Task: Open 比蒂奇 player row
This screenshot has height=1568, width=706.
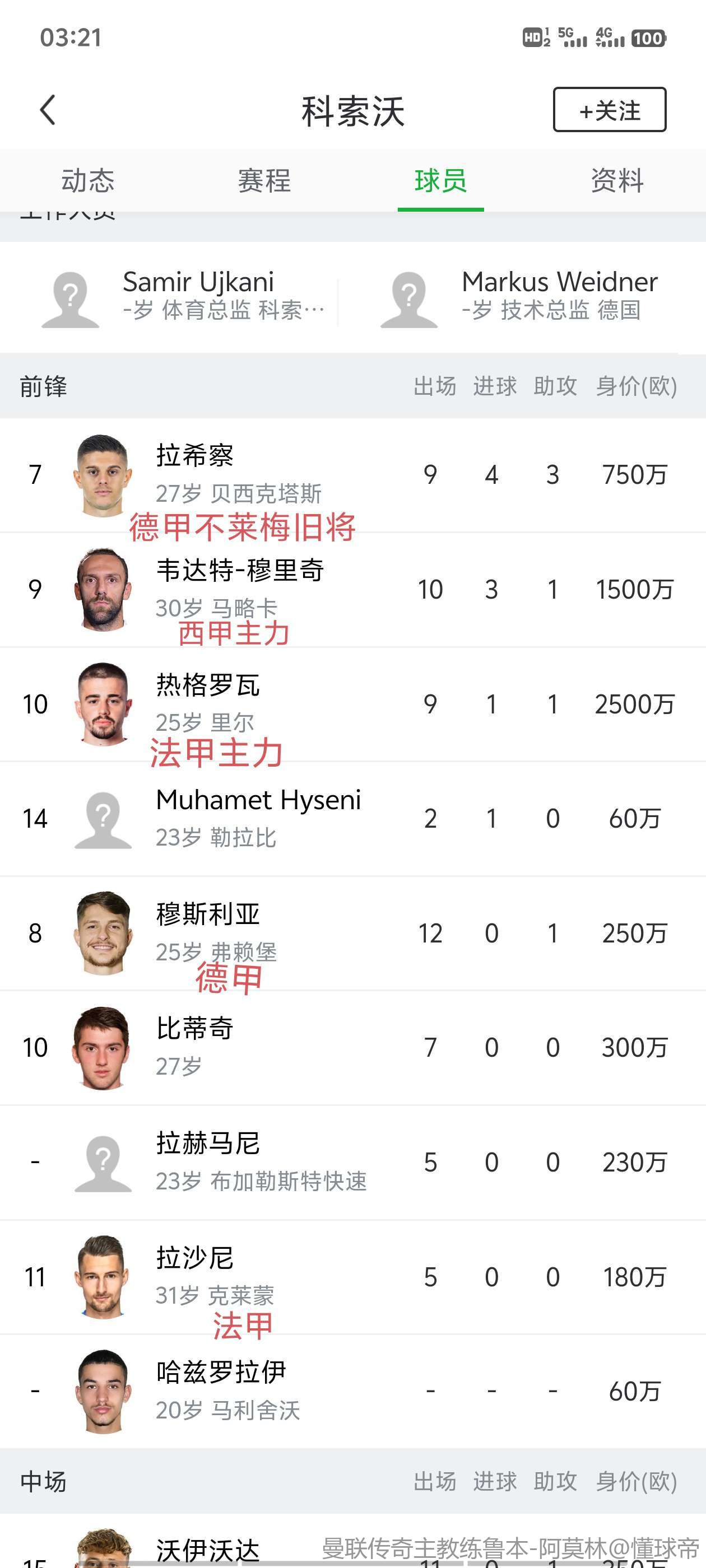Action: [352, 1047]
